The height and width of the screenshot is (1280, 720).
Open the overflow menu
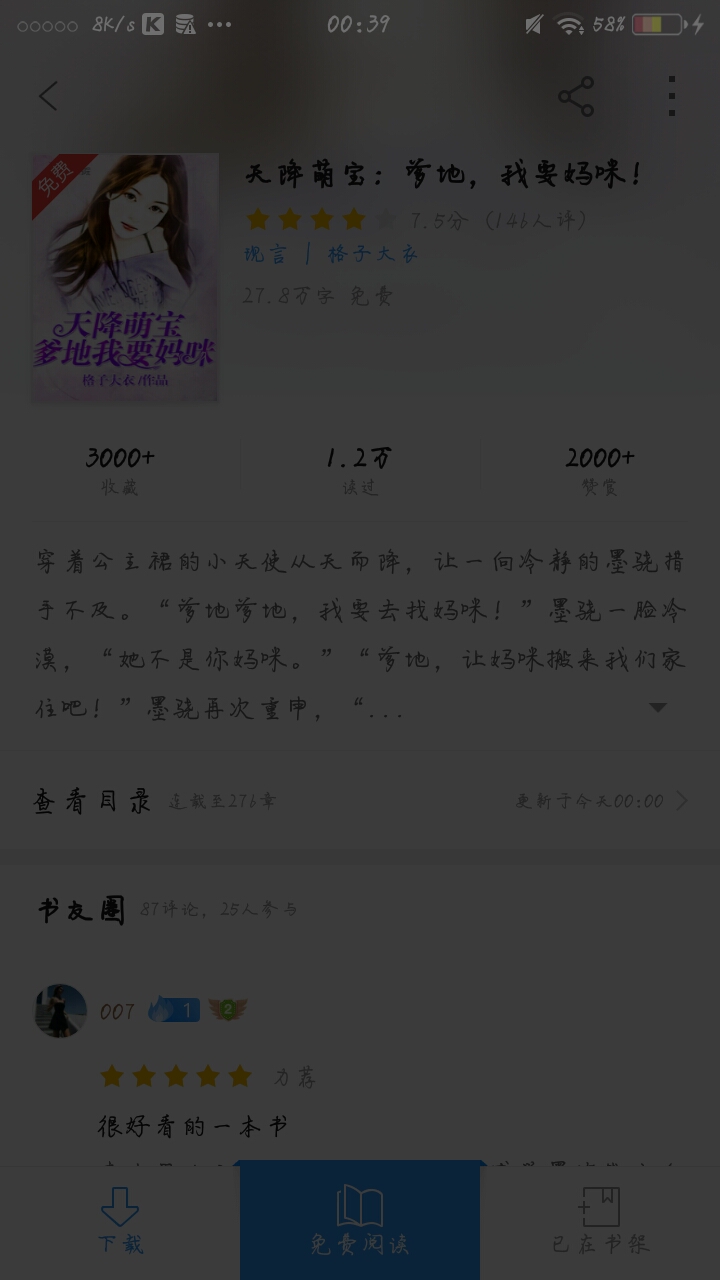coord(672,97)
